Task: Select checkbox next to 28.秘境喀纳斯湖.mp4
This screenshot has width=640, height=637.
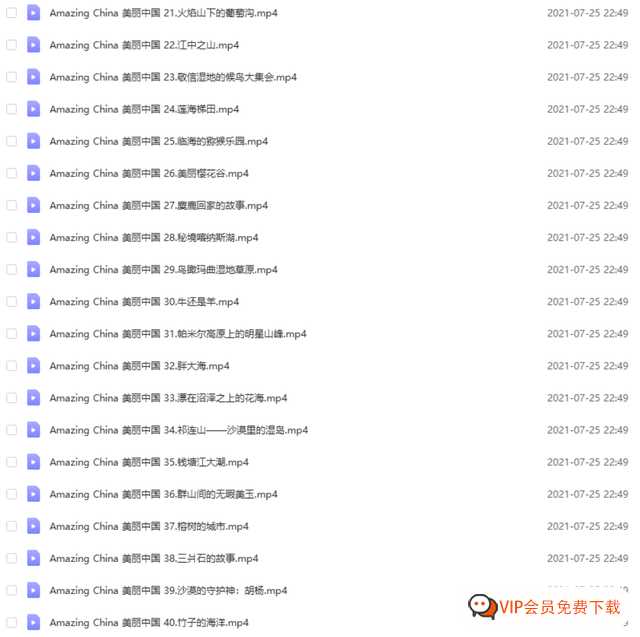Action: pyautogui.click(x=11, y=237)
